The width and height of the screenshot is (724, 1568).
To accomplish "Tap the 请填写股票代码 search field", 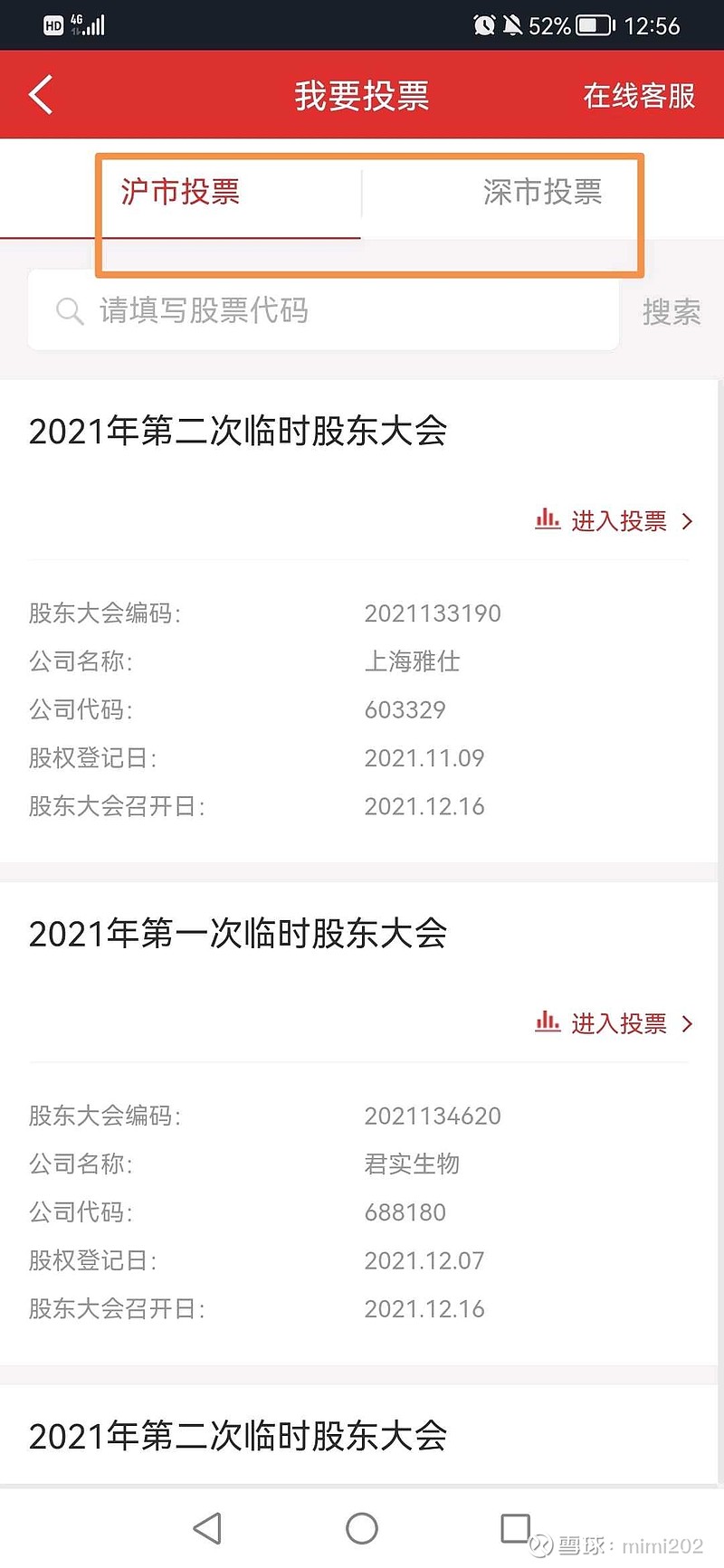I will 323,310.
